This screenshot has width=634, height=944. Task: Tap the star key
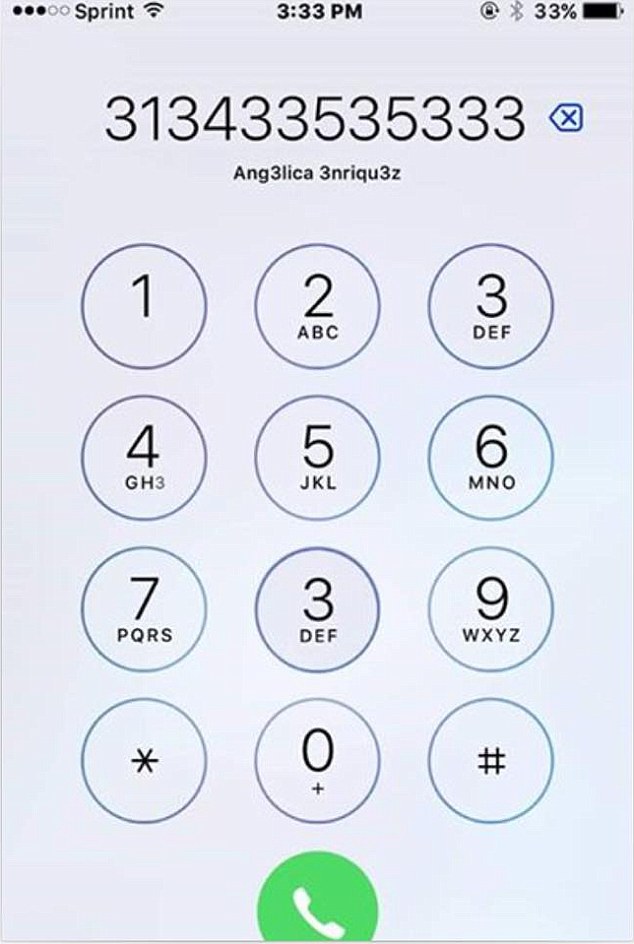pyautogui.click(x=143, y=760)
